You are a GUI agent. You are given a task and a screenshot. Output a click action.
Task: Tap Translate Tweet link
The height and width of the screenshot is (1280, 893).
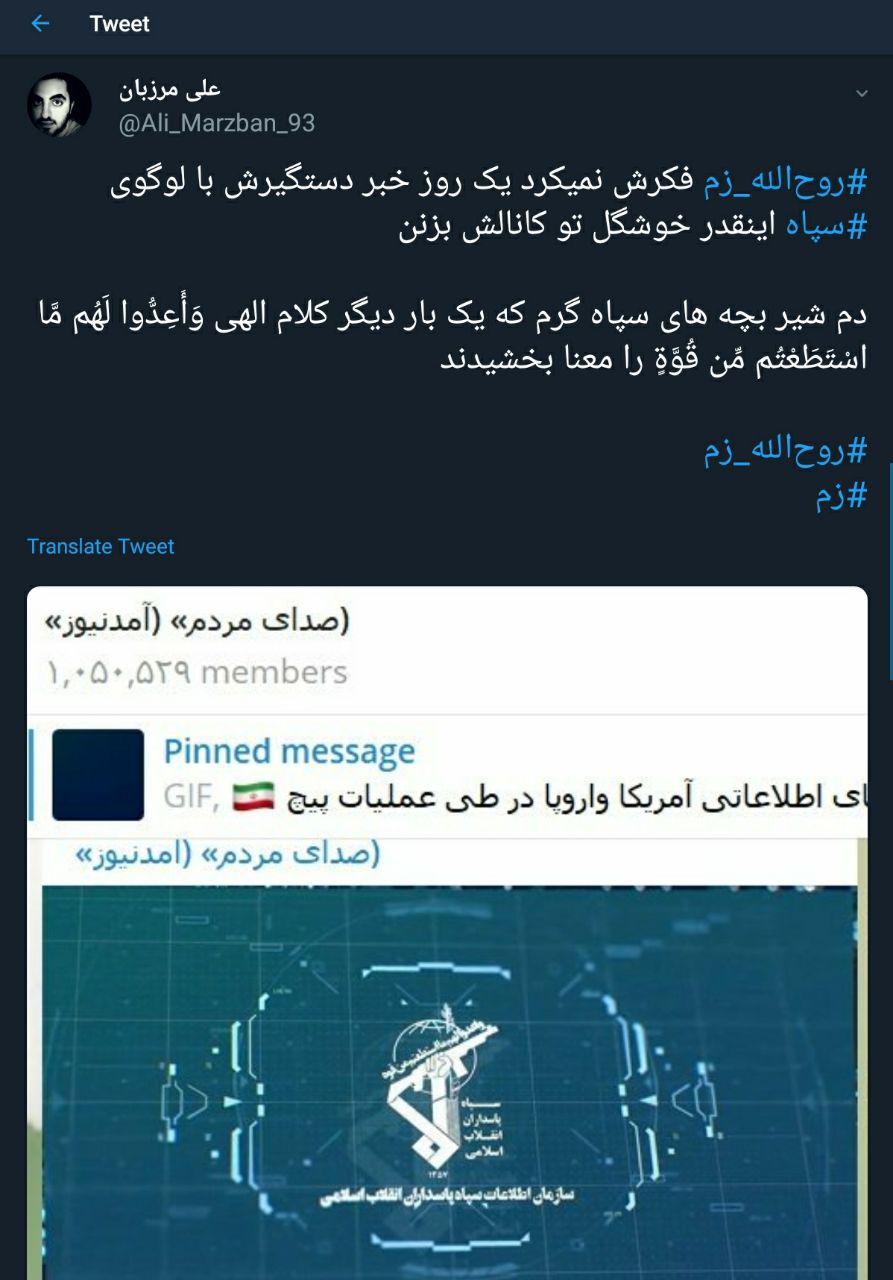coord(100,546)
